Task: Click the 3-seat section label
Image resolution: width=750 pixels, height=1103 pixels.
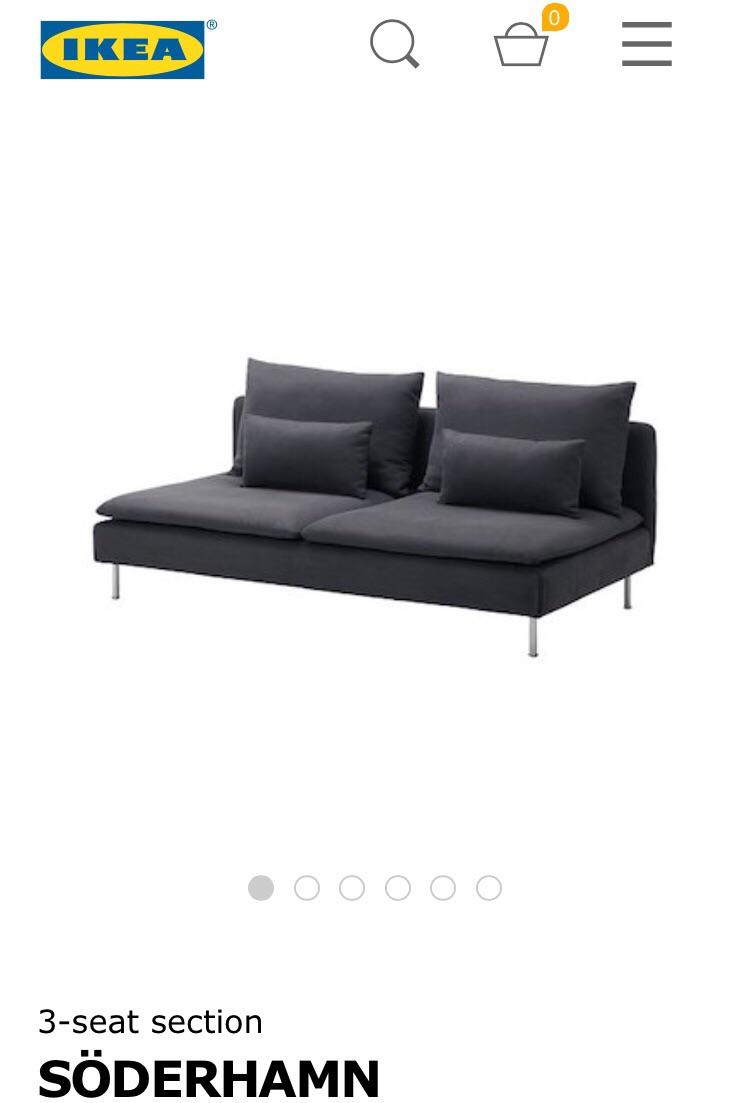Action: pos(149,1022)
